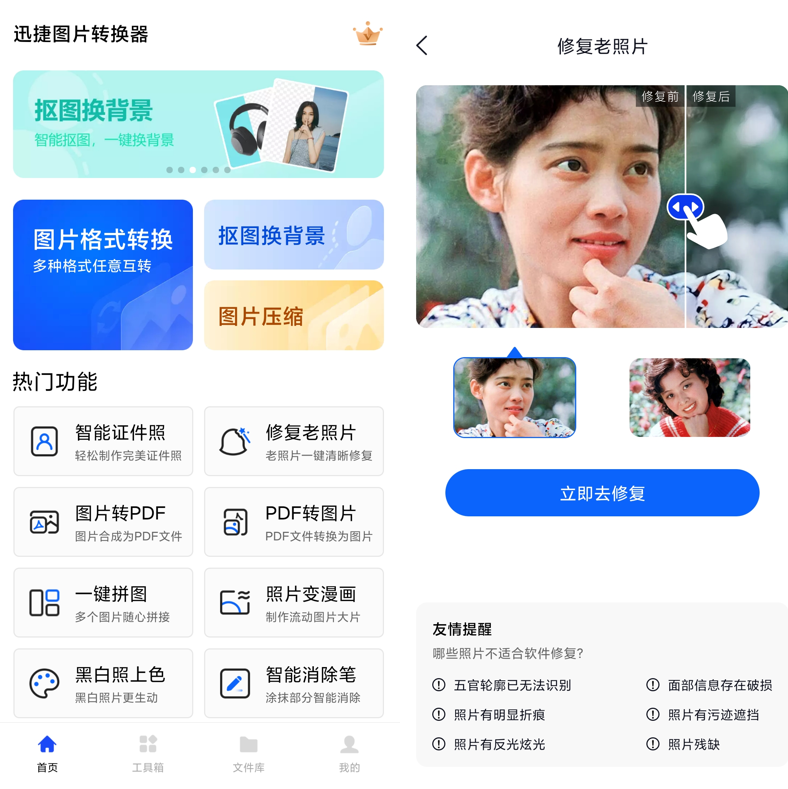Select the 一键拼图 collage tool

coord(103,602)
